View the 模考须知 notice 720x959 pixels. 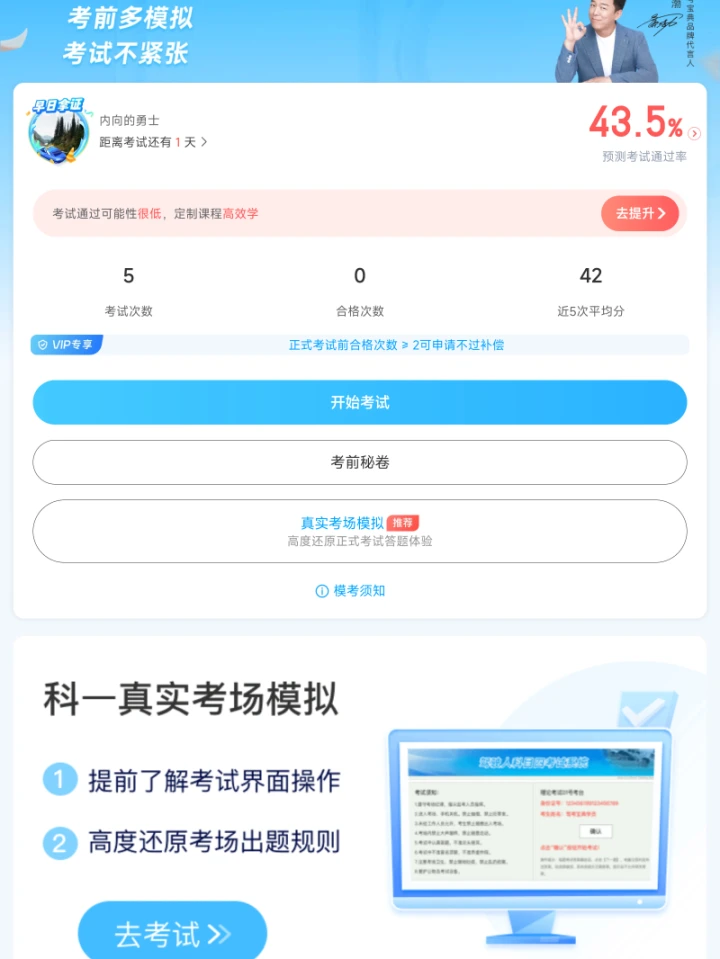tap(351, 591)
